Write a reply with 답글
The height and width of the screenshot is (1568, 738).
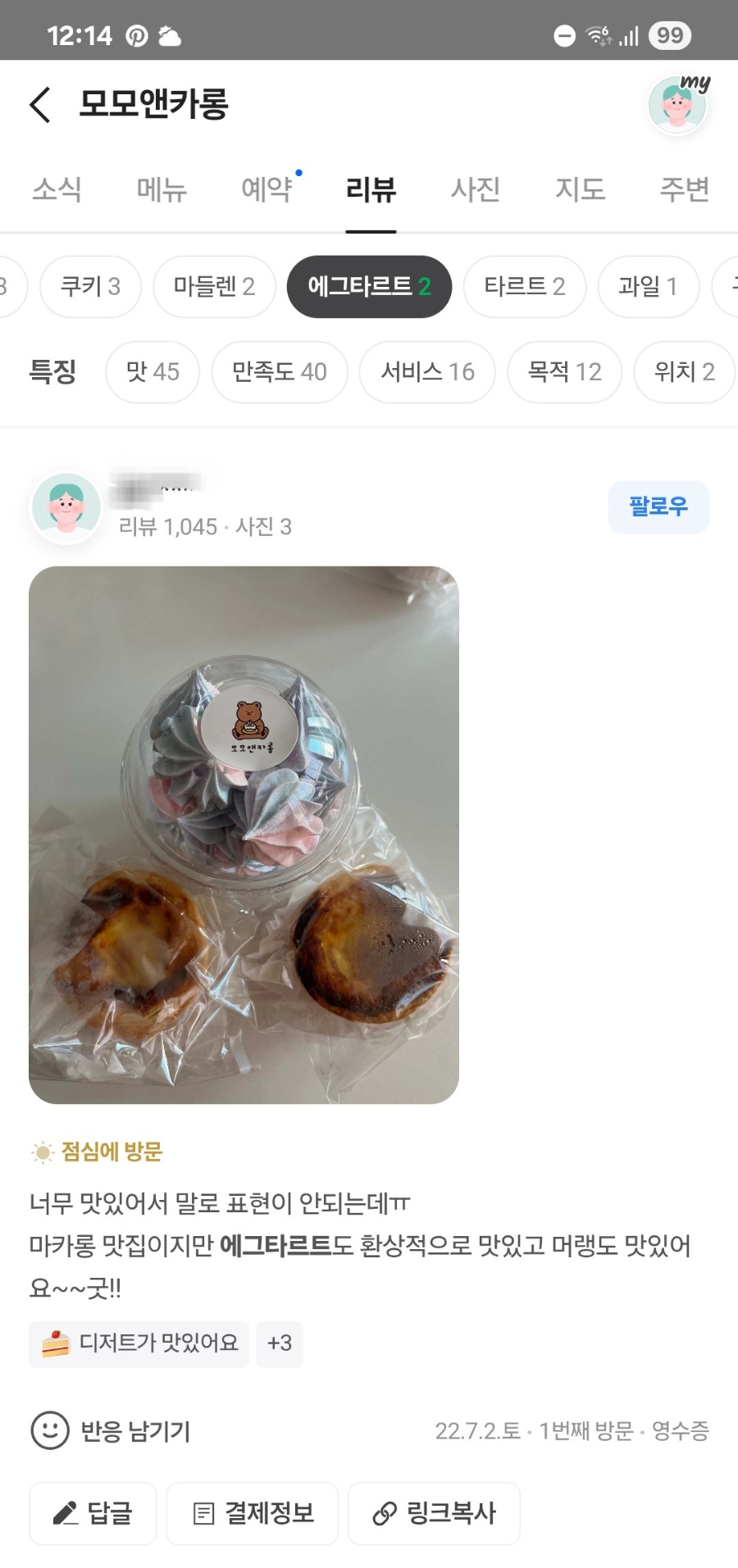93,1513
